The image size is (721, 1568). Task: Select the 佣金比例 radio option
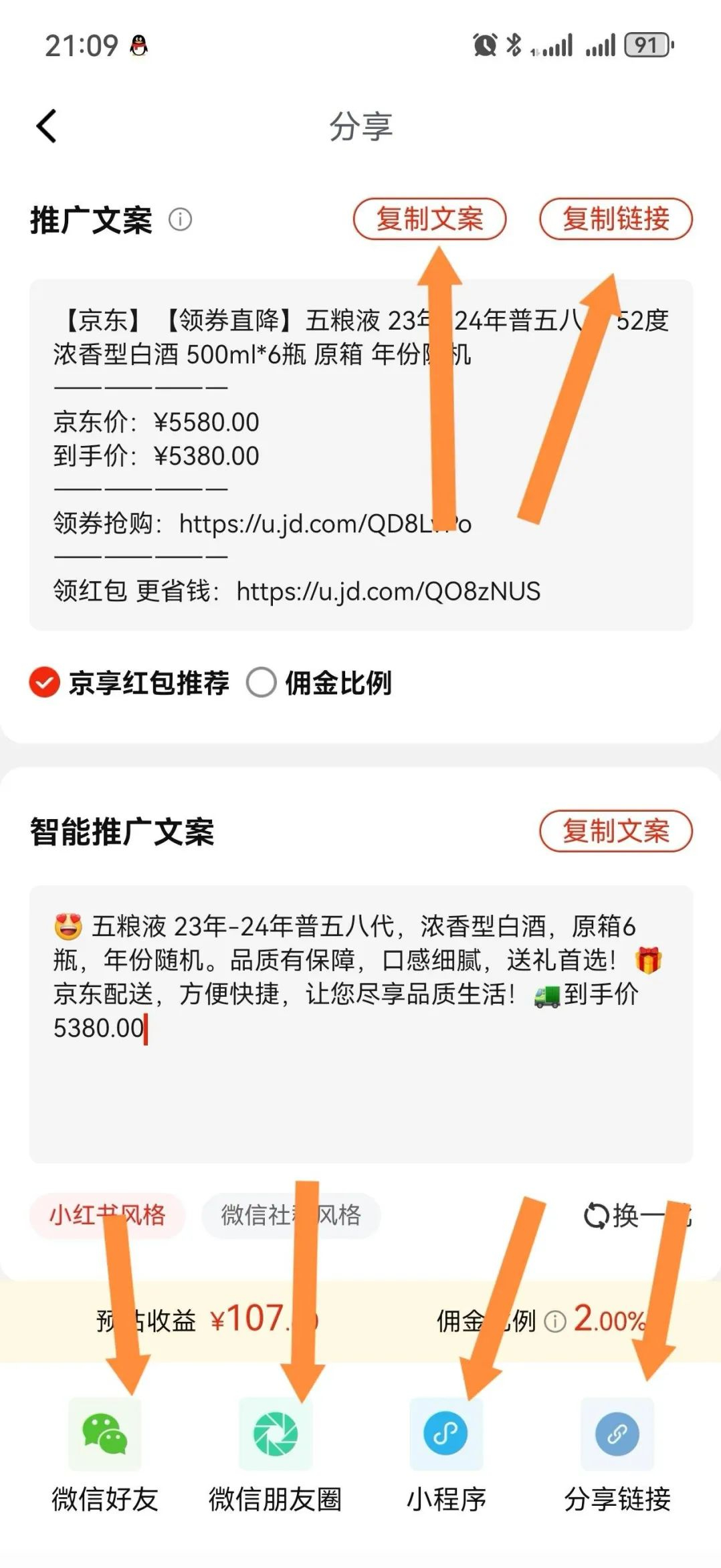tap(262, 683)
